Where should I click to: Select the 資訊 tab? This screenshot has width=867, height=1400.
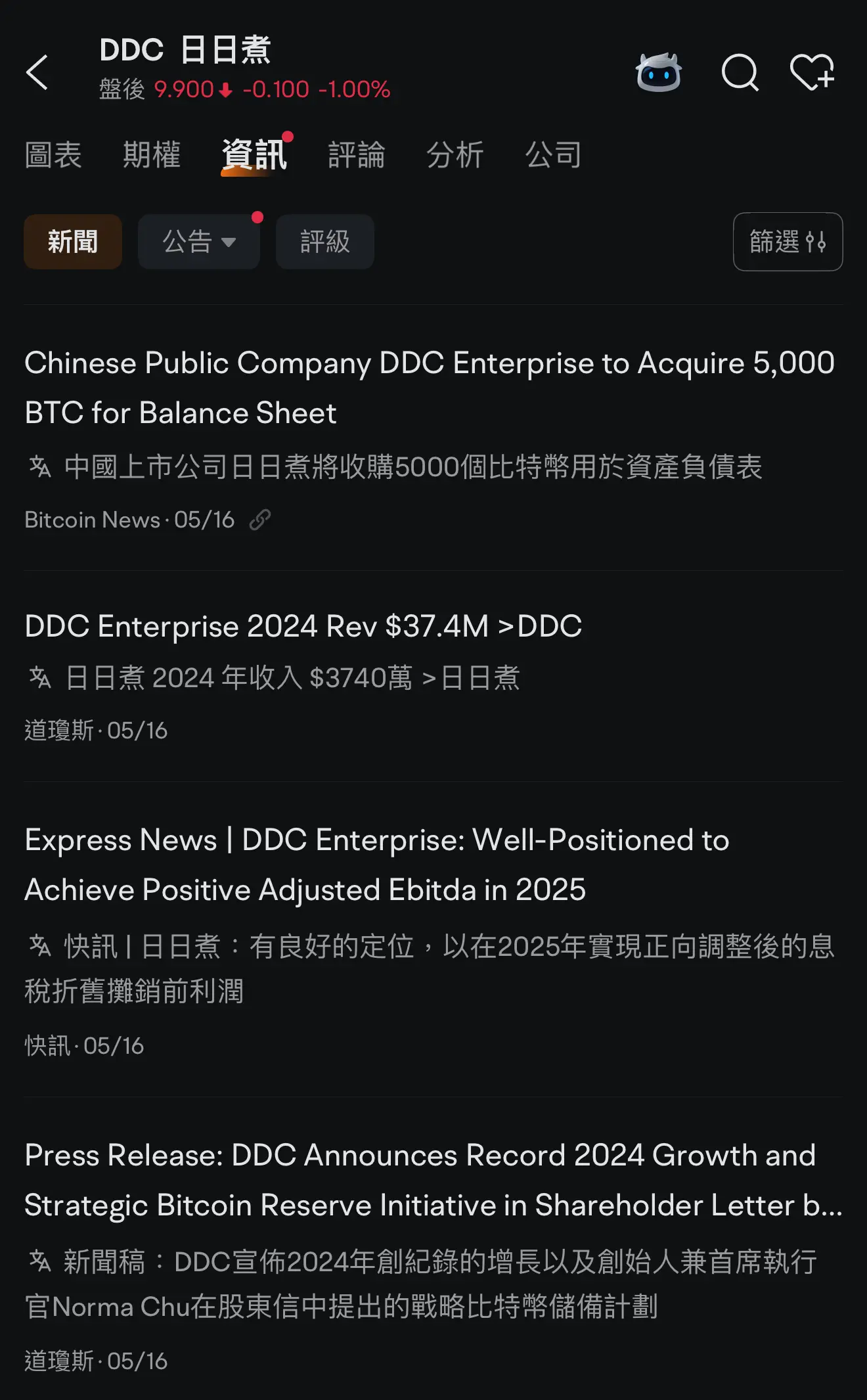tap(254, 156)
